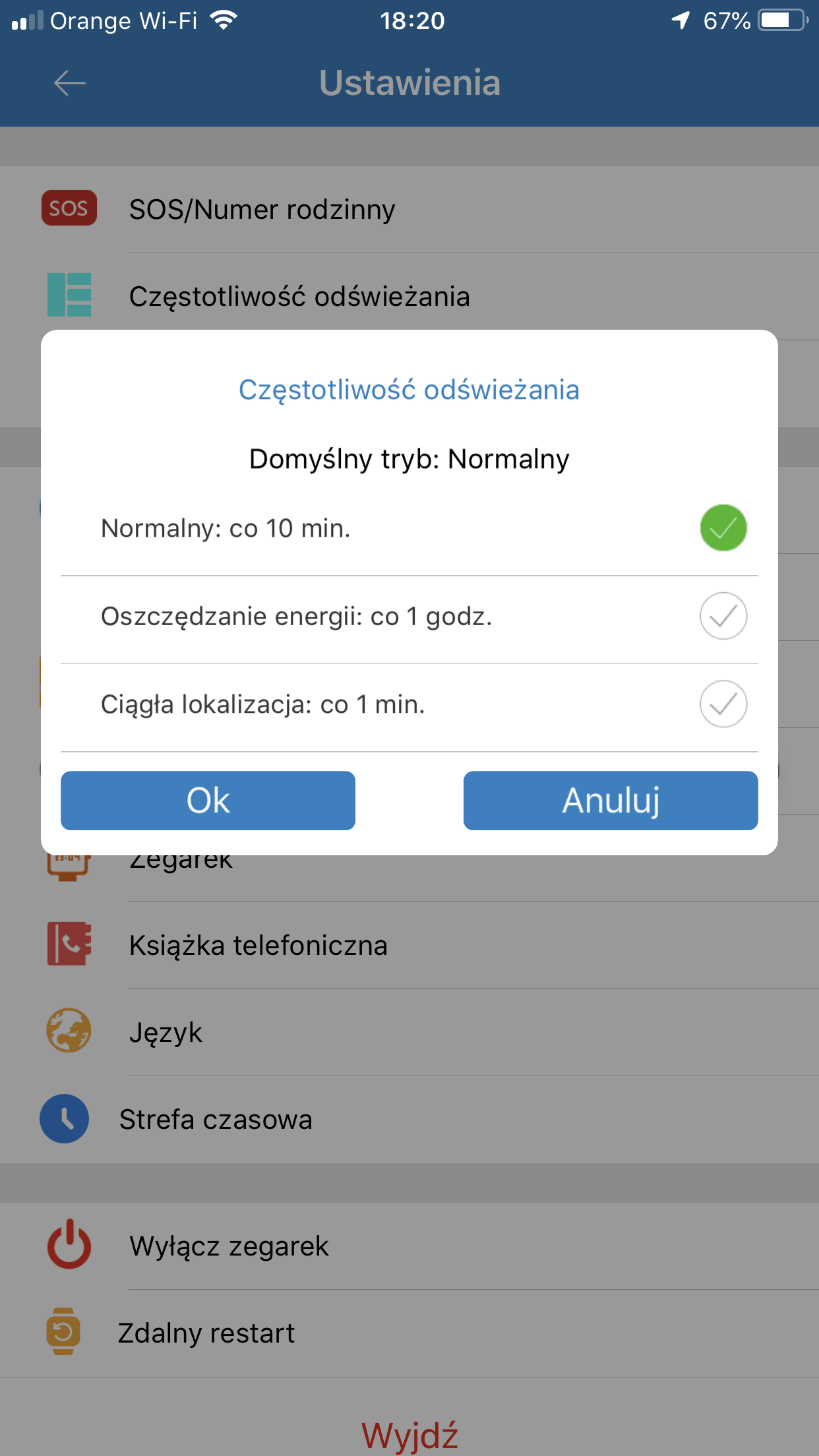This screenshot has height=1456, width=819.
Task: Tap Anuluj to cancel the dialog
Action: [611, 801]
